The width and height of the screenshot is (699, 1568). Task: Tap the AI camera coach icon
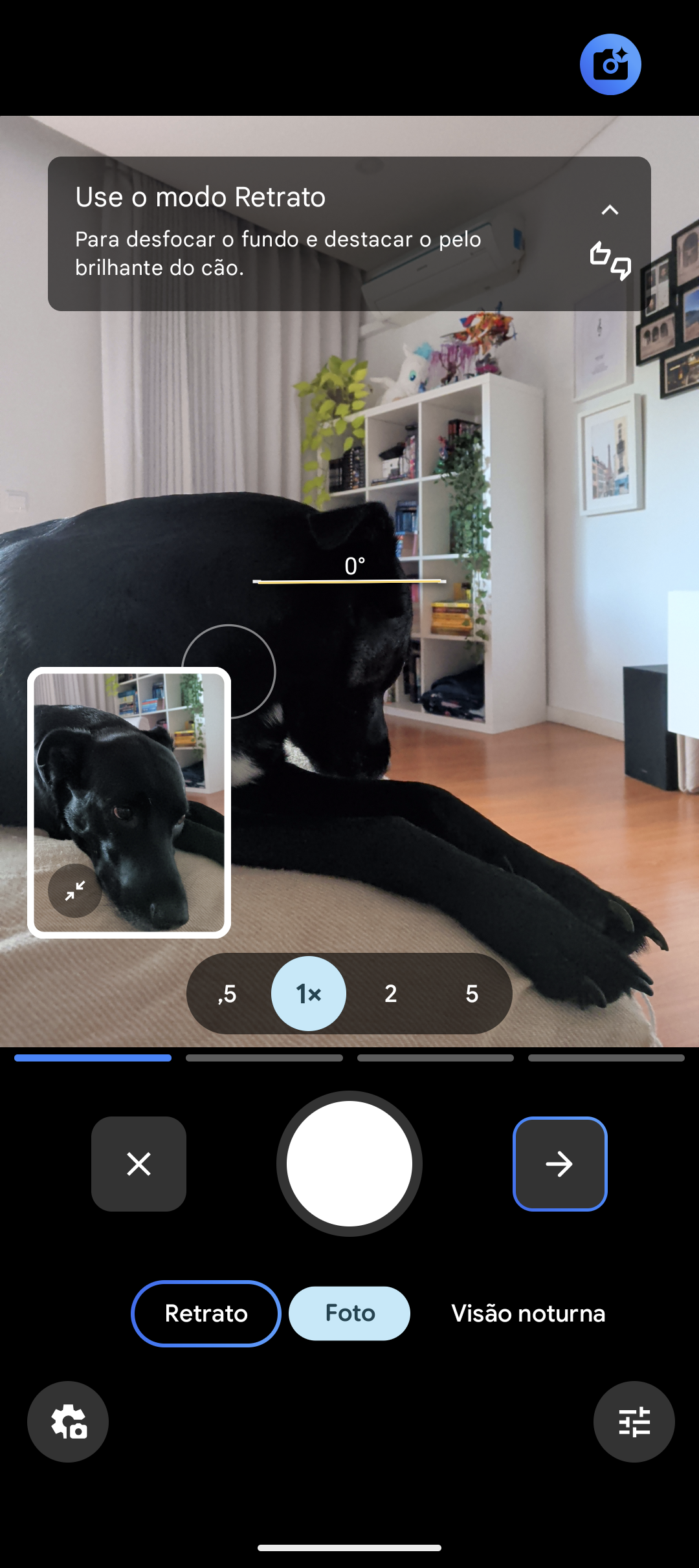coord(610,65)
